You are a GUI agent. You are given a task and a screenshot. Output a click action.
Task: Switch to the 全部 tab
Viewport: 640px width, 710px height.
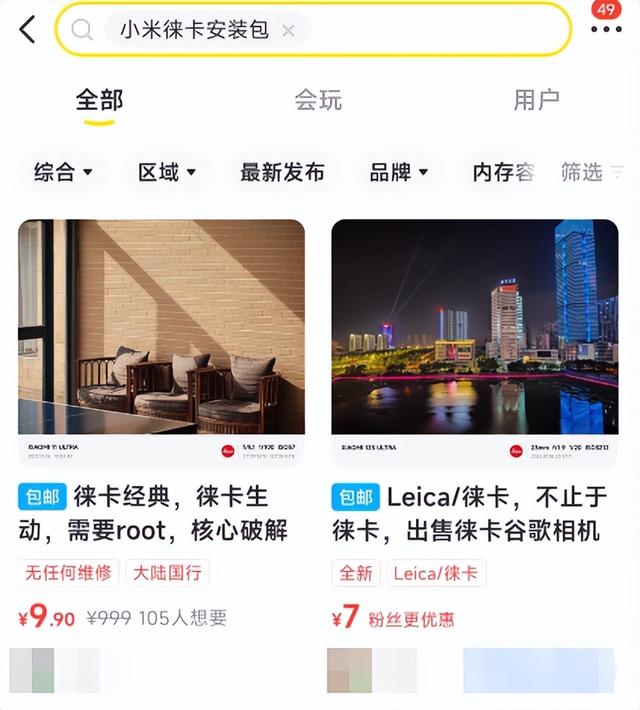(x=99, y=100)
